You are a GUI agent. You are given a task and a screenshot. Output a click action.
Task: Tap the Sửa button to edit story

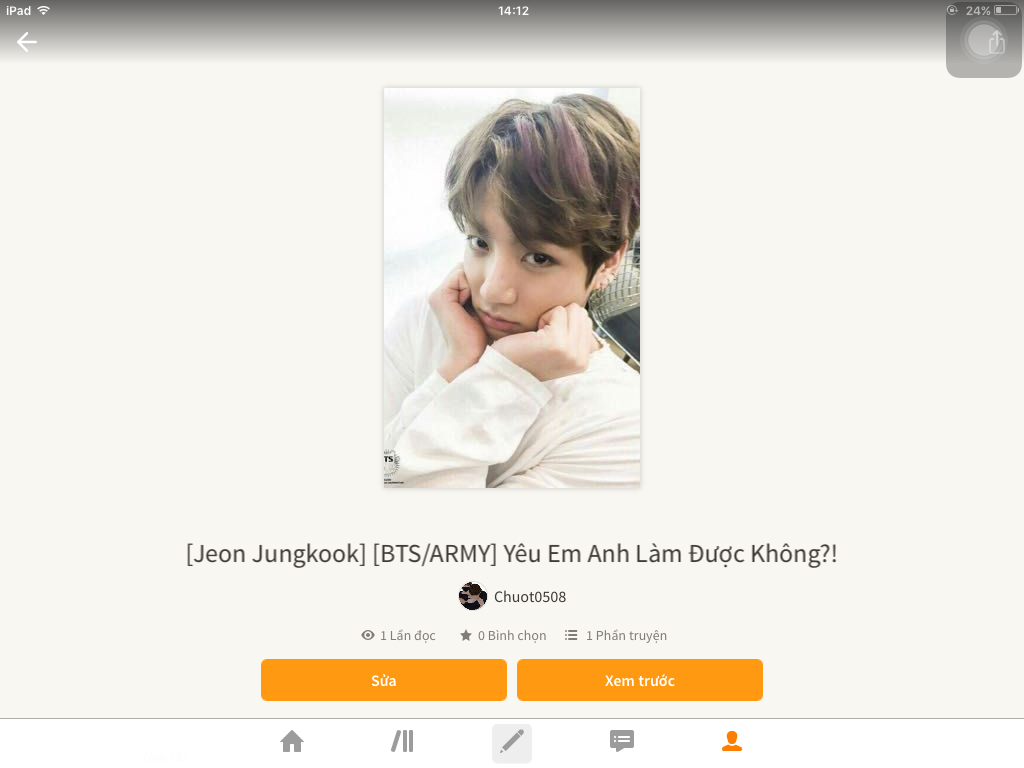[x=384, y=680]
